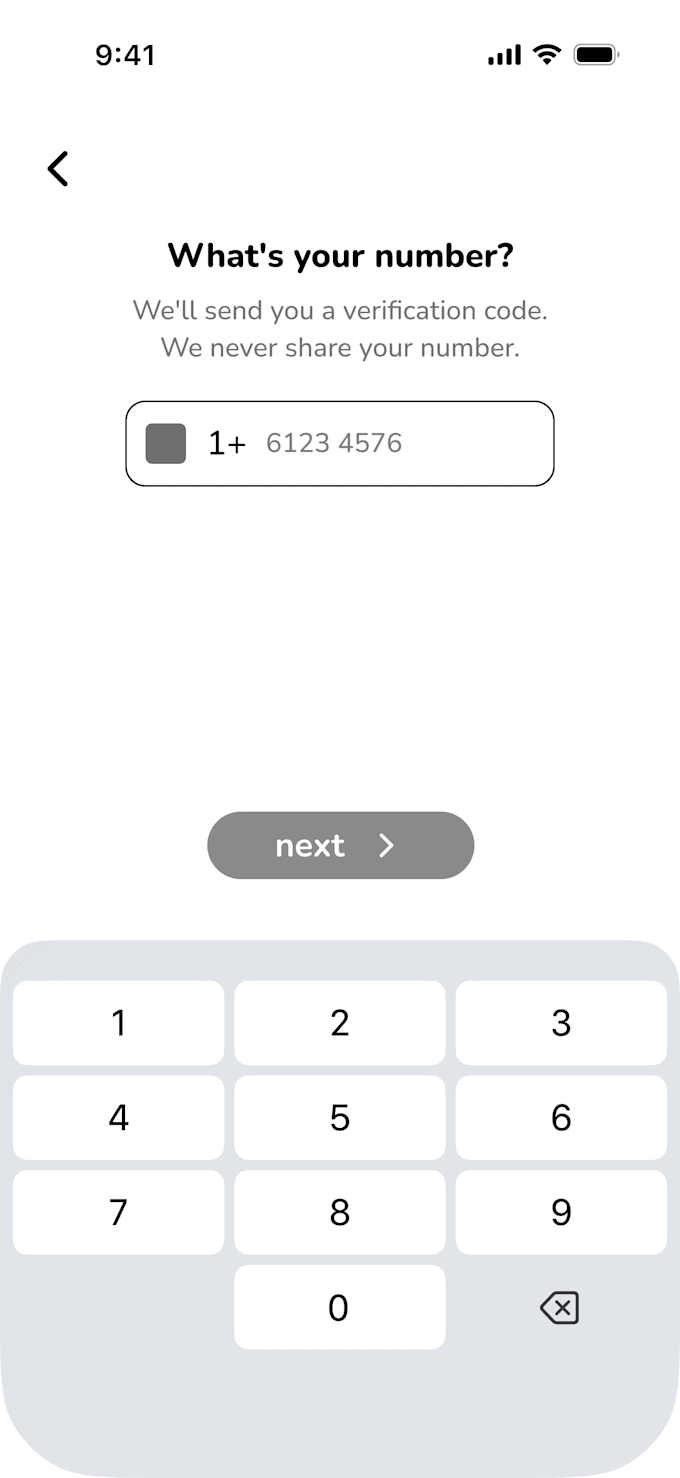Enter digit 8 on the keypad
Image resolution: width=680 pixels, height=1478 pixels.
[340, 1212]
